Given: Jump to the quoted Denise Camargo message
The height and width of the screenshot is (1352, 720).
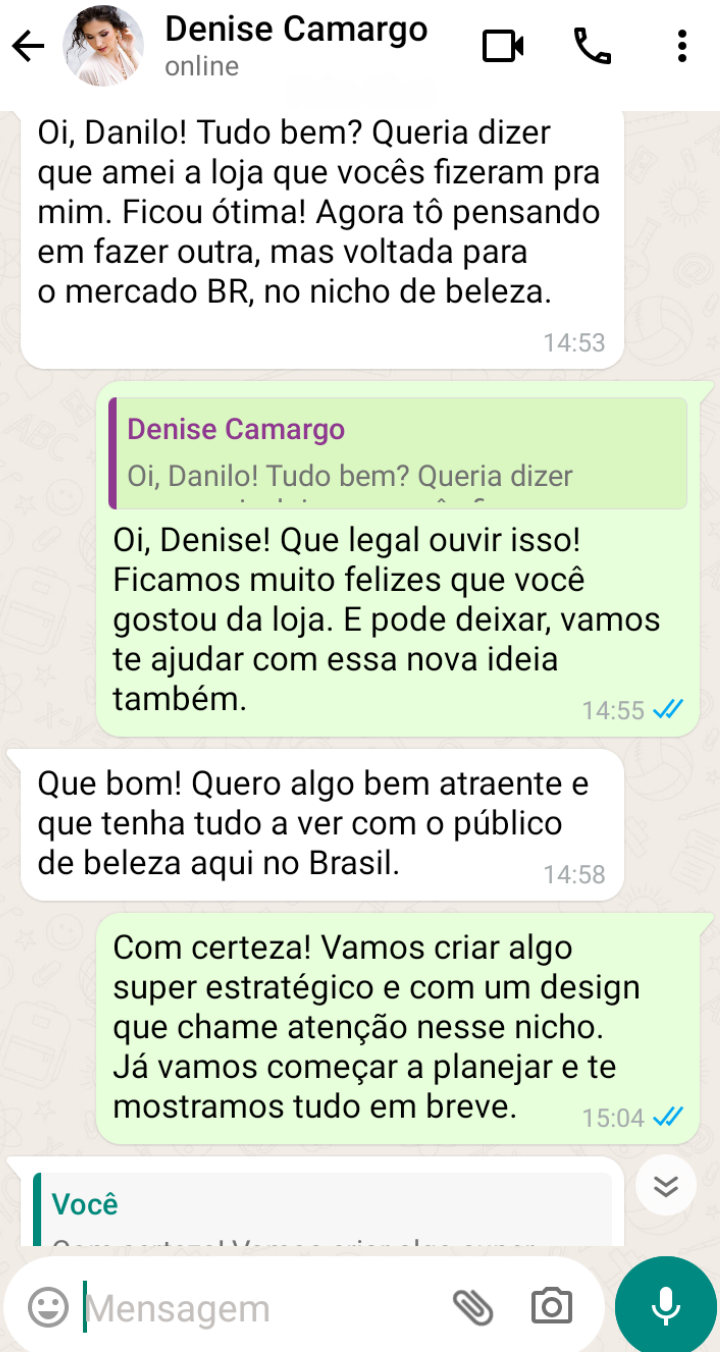Looking at the screenshot, I should pyautogui.click(x=400, y=453).
